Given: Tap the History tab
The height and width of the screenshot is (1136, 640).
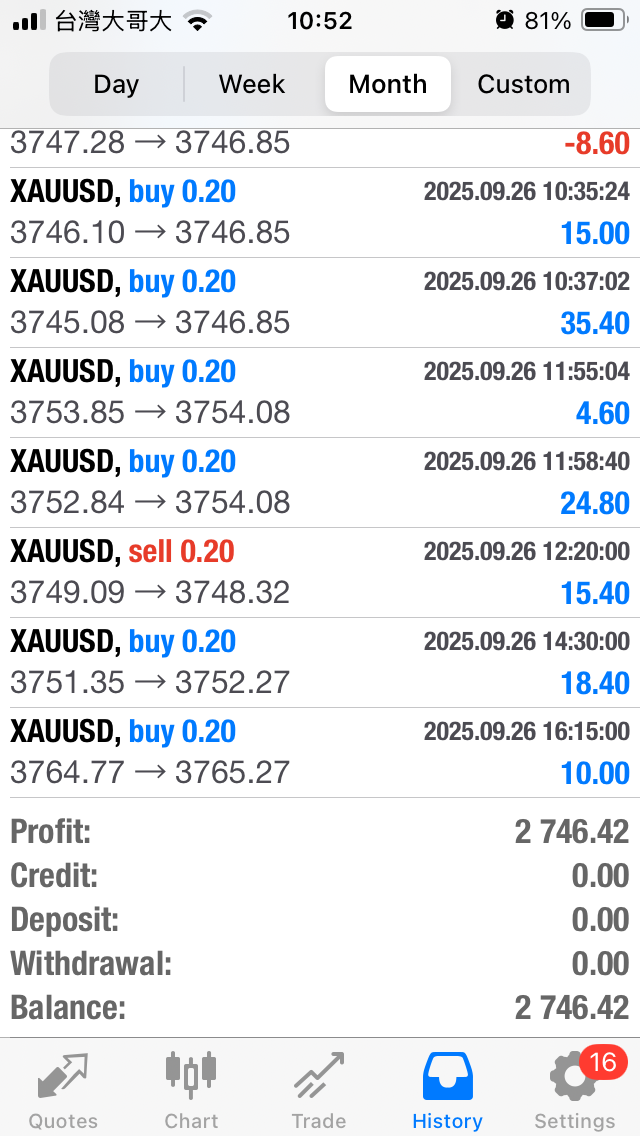Looking at the screenshot, I should coord(447,1091).
